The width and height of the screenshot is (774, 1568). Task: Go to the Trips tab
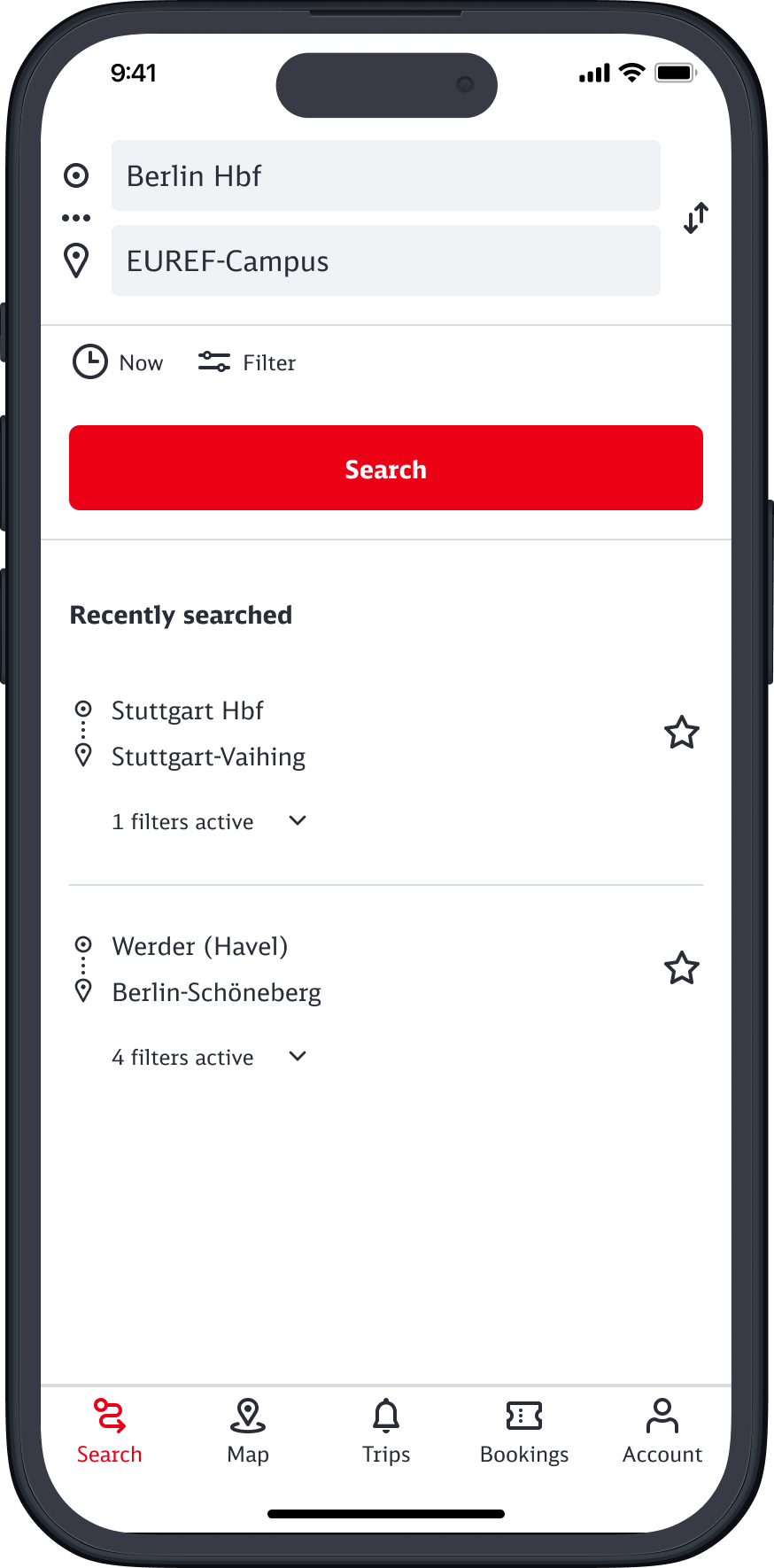pos(386,1432)
